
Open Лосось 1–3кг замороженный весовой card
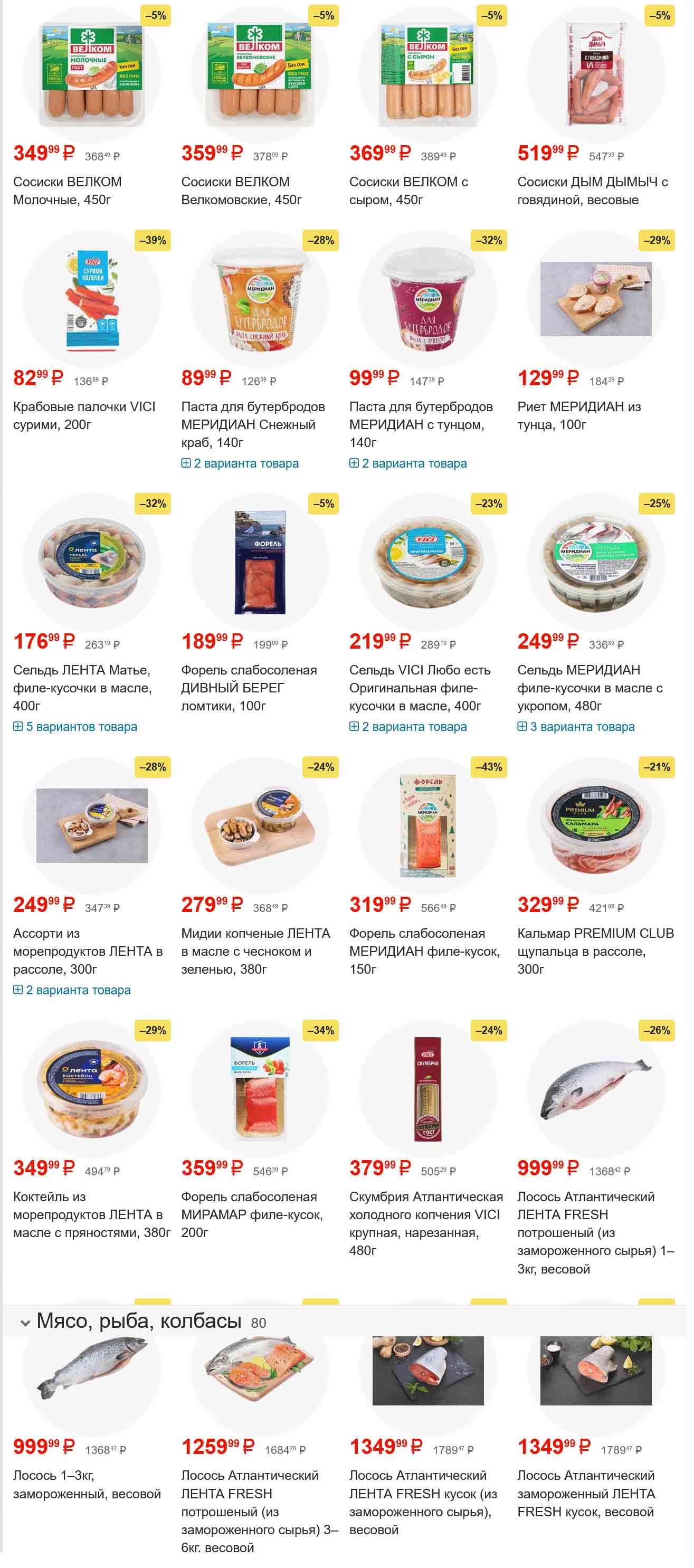[x=87, y=1484]
